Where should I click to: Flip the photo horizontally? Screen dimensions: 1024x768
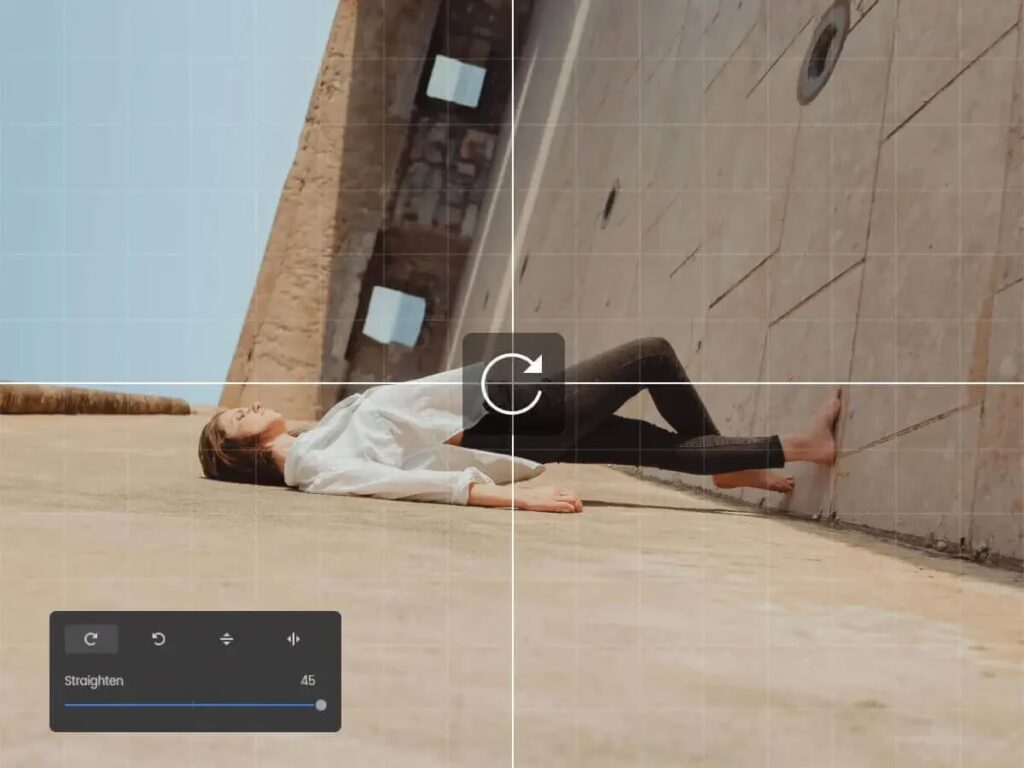point(293,639)
